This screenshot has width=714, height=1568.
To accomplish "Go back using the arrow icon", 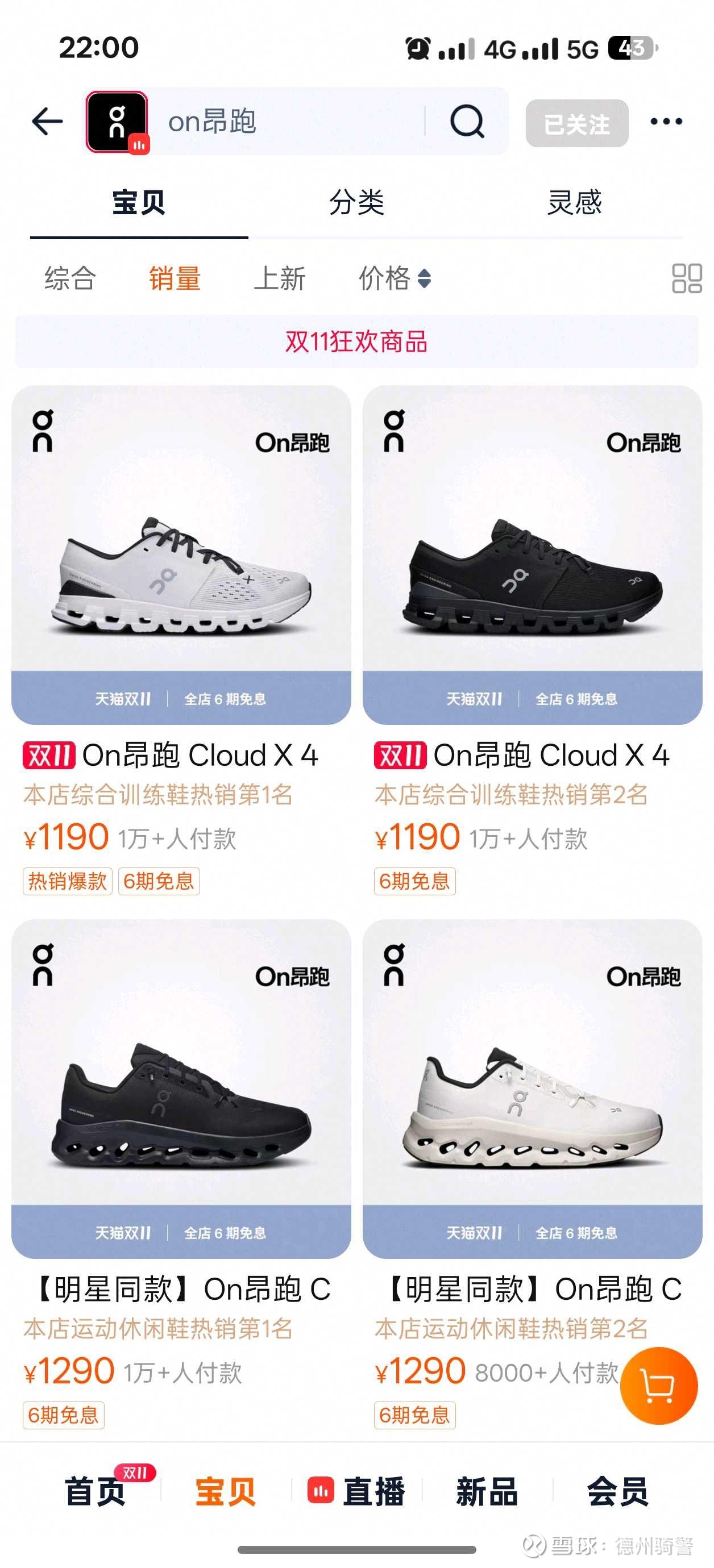I will click(48, 121).
